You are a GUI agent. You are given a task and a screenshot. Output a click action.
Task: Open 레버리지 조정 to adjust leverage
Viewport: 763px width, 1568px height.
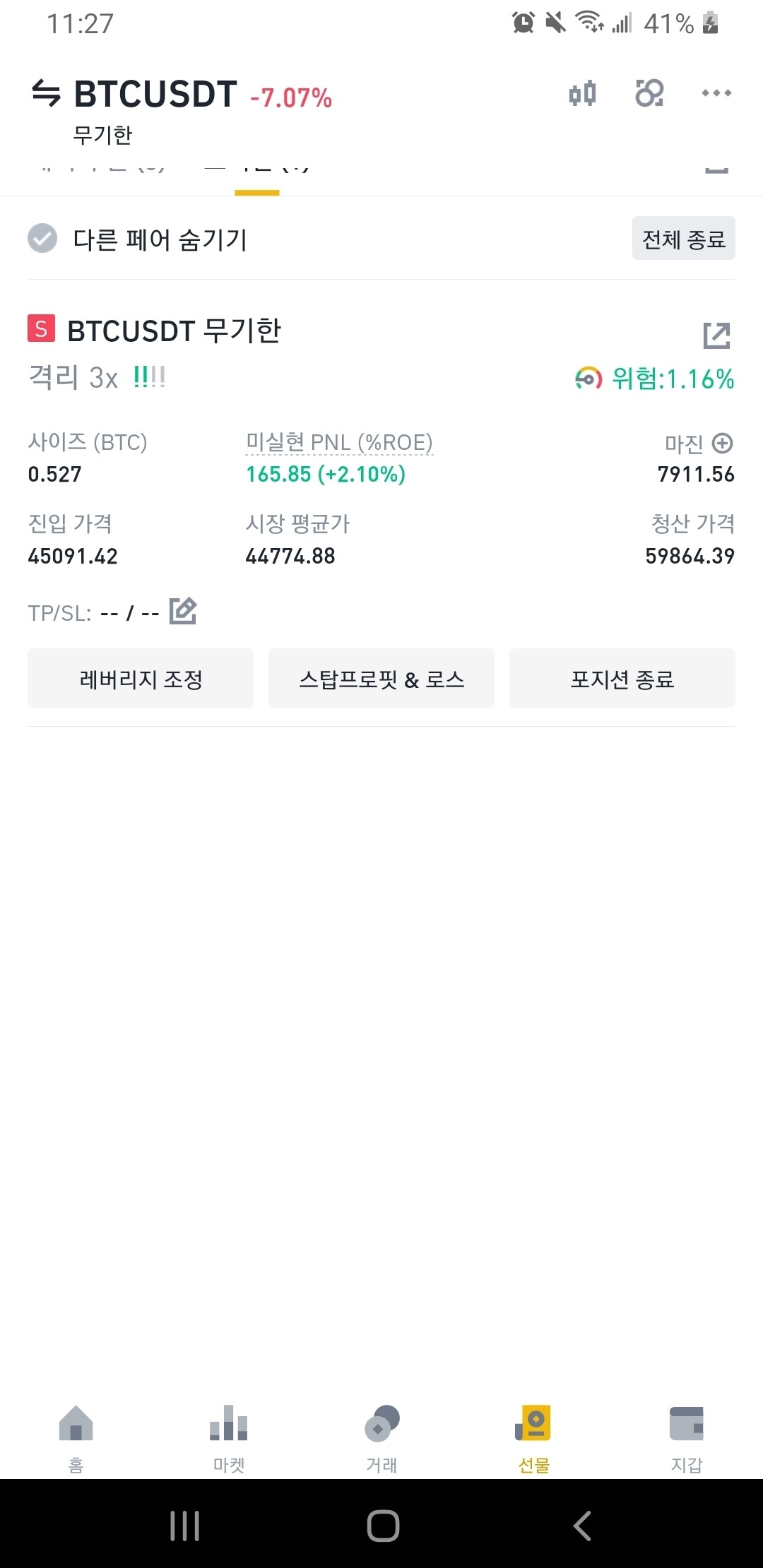pos(140,678)
